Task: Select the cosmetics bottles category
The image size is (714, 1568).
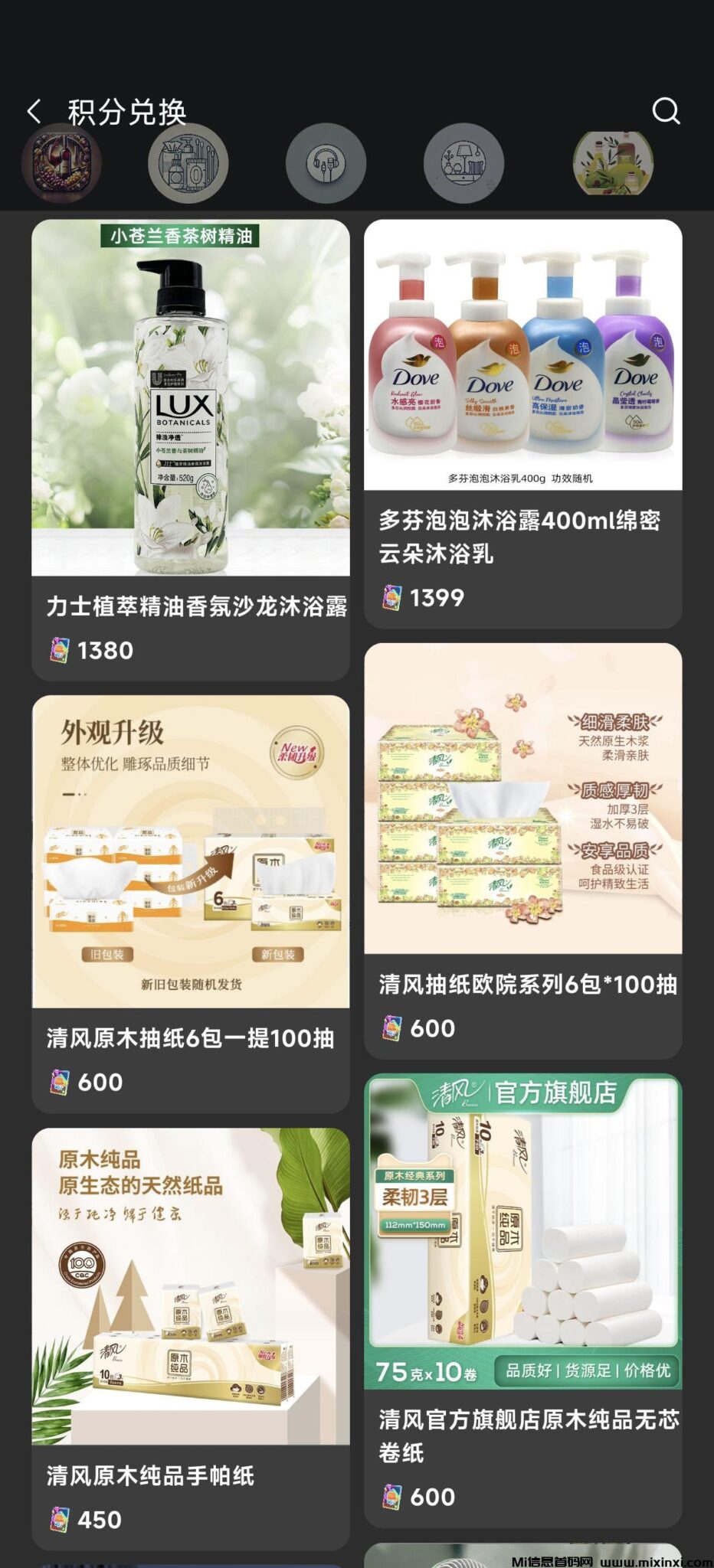Action: (188, 164)
